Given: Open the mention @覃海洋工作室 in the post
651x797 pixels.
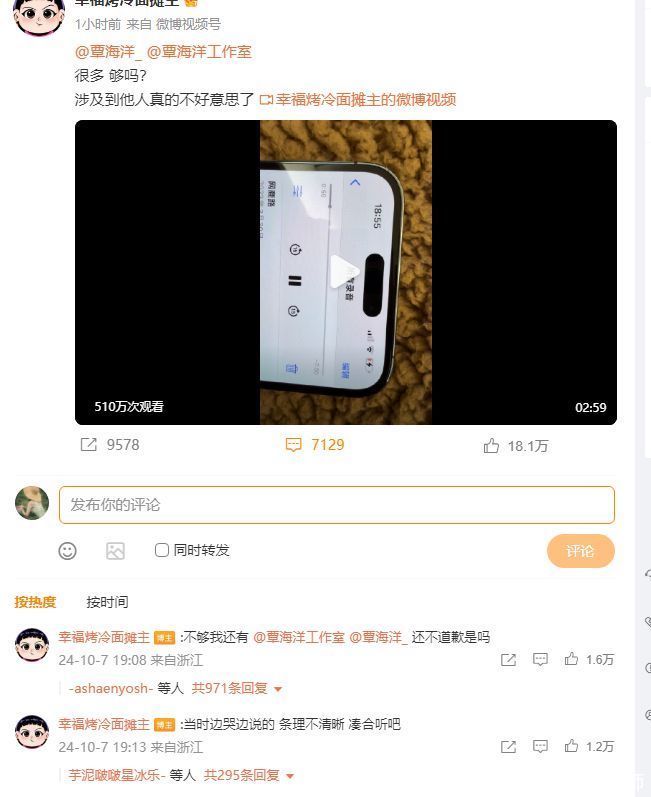Looking at the screenshot, I should click(199, 51).
